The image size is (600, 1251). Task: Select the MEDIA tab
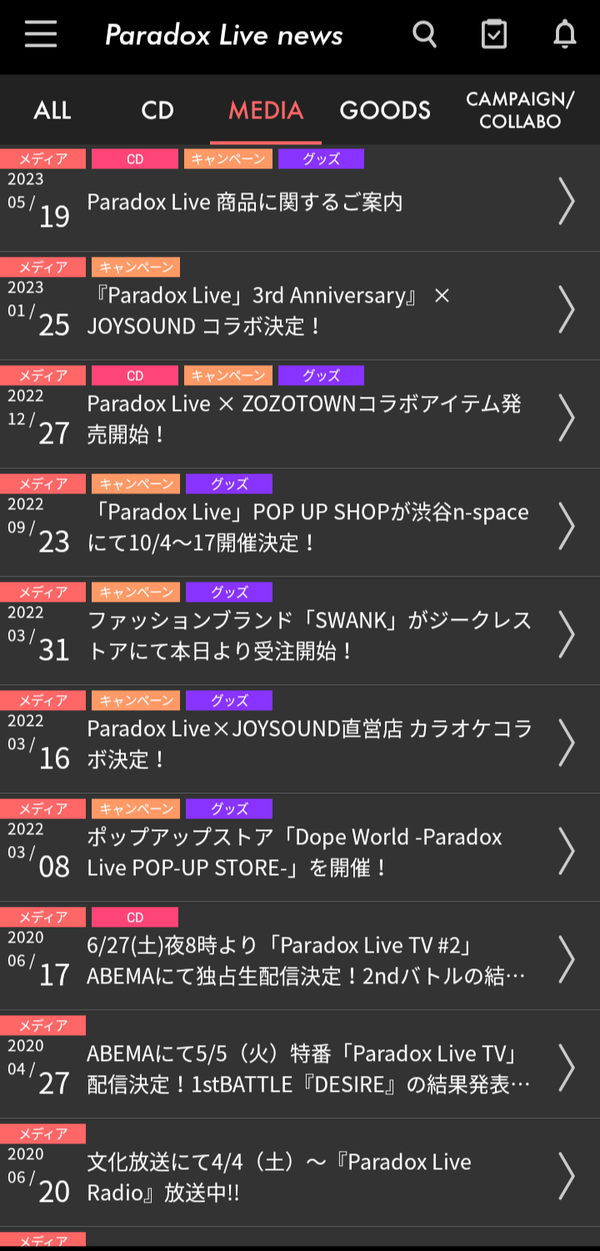click(x=265, y=110)
